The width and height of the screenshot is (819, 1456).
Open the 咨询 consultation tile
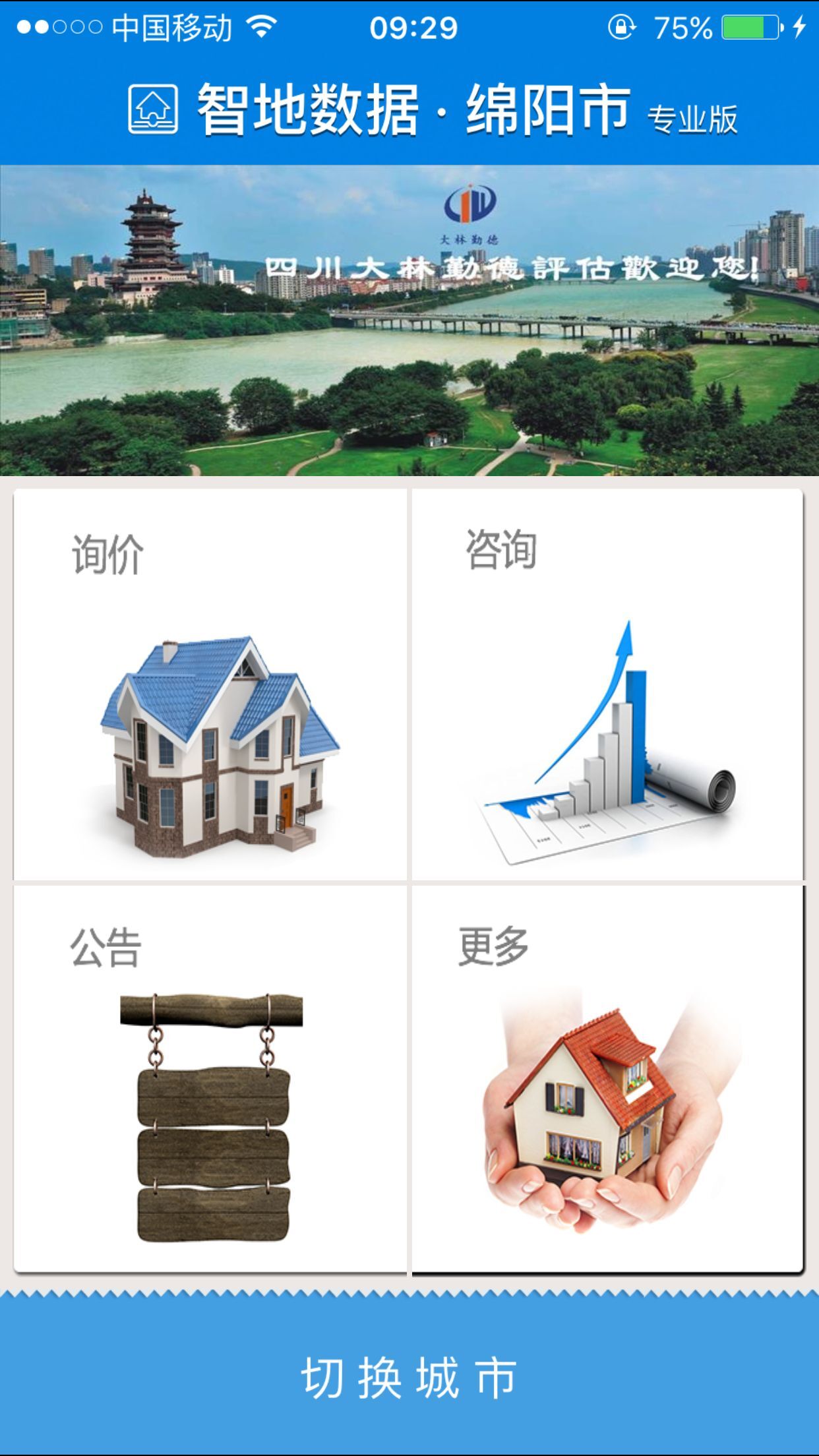point(607,684)
